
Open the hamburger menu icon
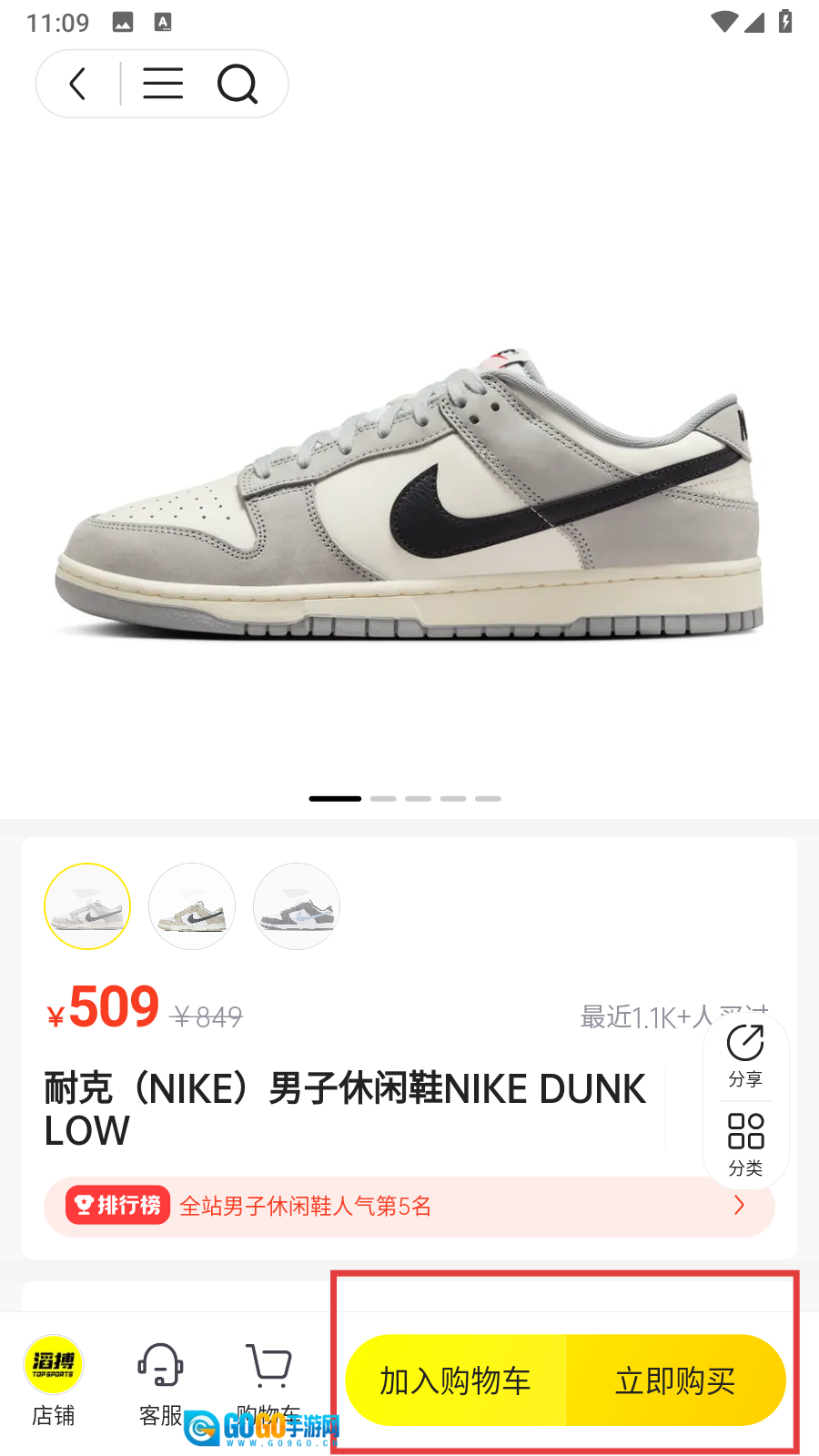pyautogui.click(x=163, y=84)
